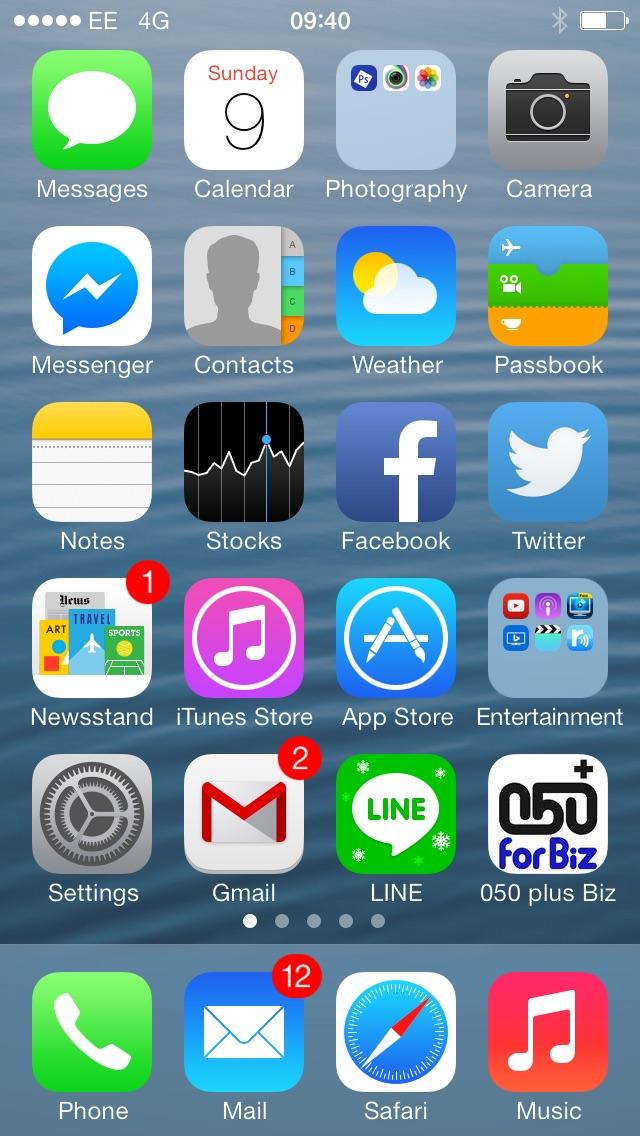Open Gmail with two unread emails
This screenshot has width=640, height=1136.
point(244,814)
